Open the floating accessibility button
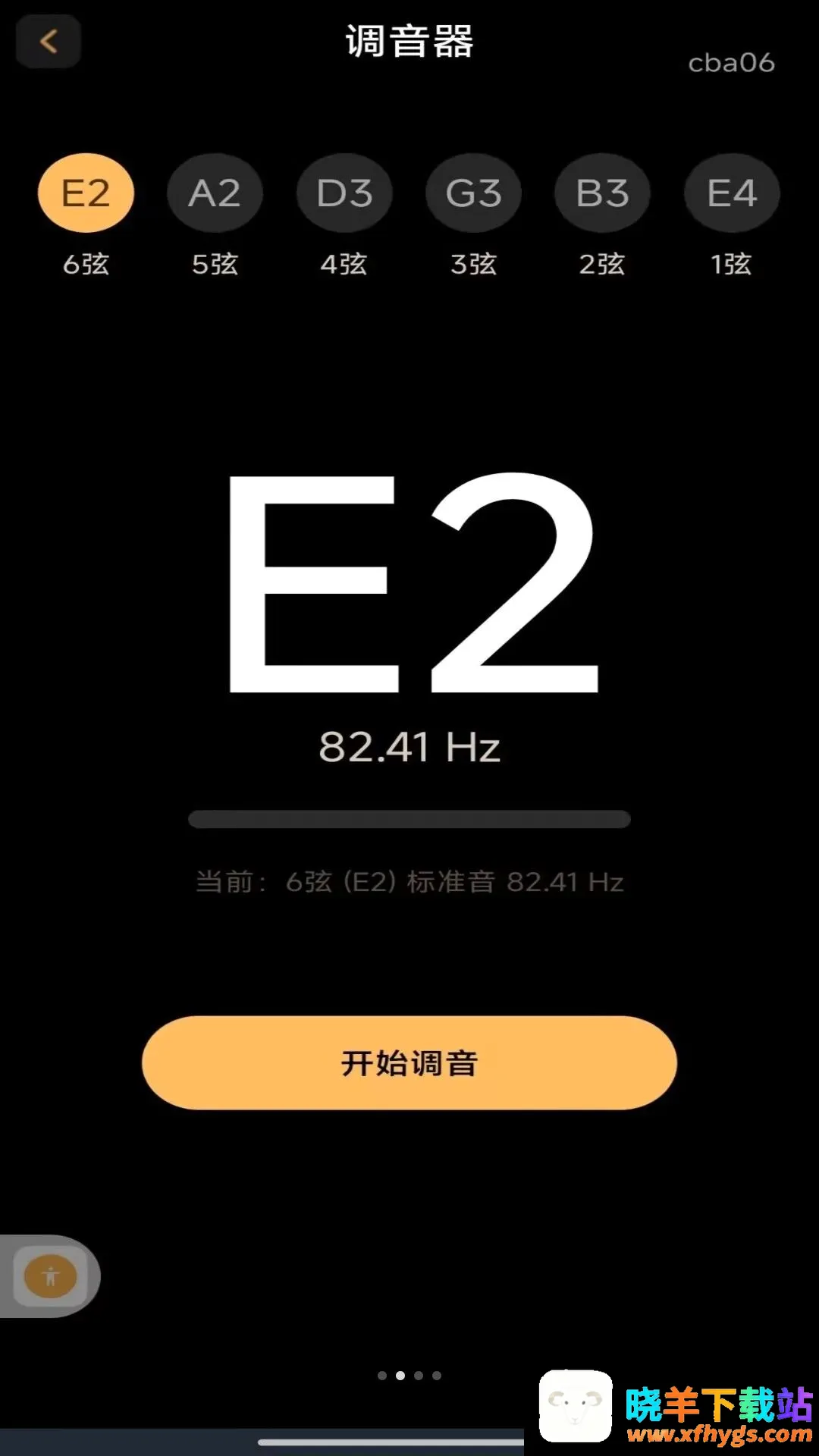The width and height of the screenshot is (819, 1456). (50, 1276)
